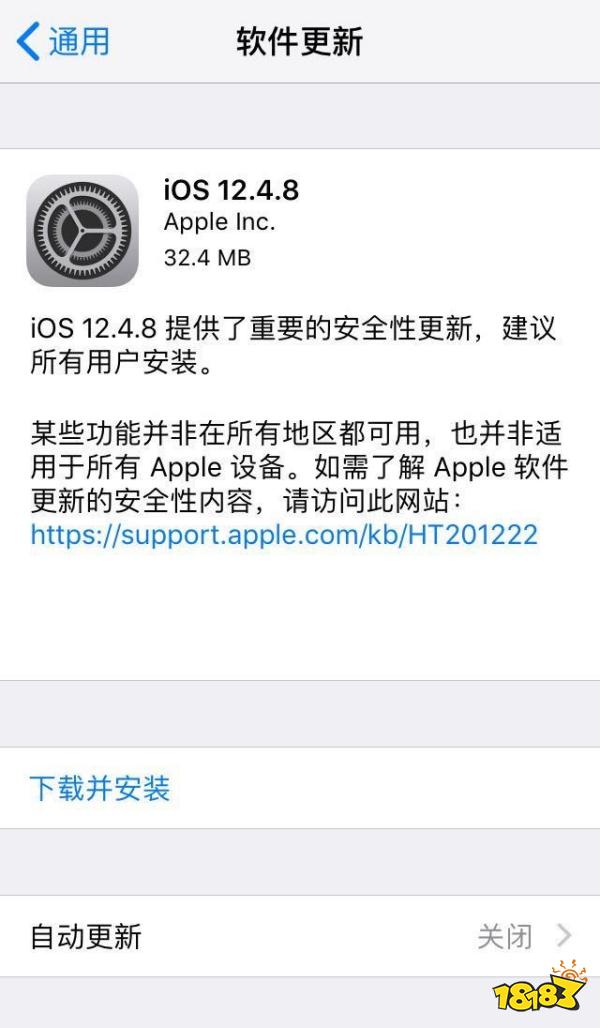The image size is (600, 1028).
Task: Open the 自动更新 setting row
Action: click(300, 936)
